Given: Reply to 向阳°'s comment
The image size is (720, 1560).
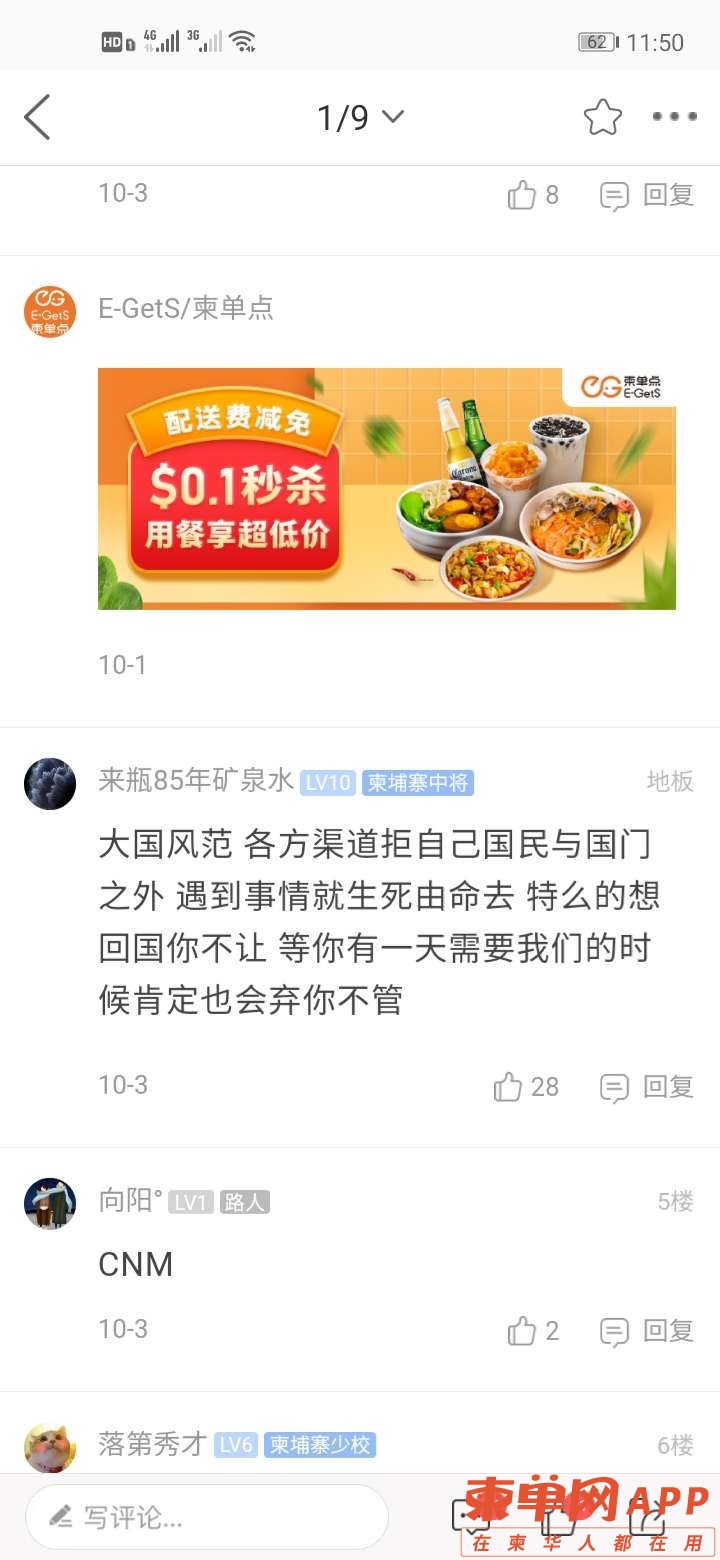Looking at the screenshot, I should pyautogui.click(x=647, y=1331).
